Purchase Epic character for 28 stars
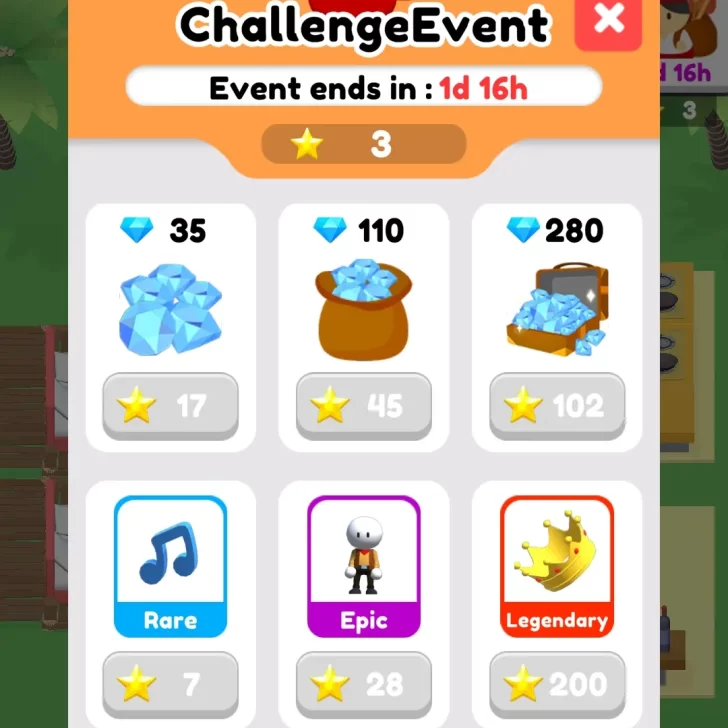 tap(363, 684)
